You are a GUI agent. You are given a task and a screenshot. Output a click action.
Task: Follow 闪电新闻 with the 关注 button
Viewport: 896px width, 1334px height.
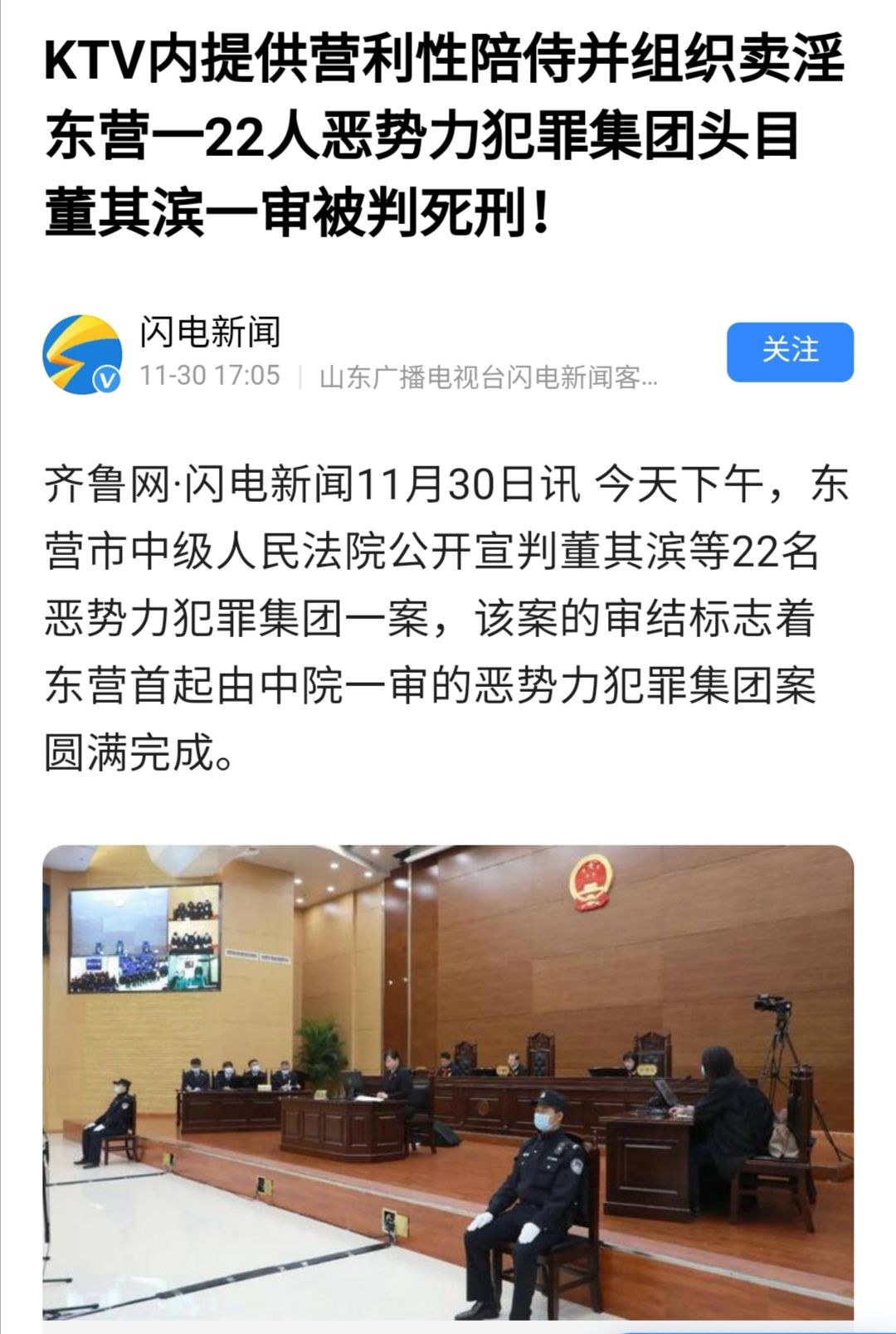pyautogui.click(x=790, y=352)
